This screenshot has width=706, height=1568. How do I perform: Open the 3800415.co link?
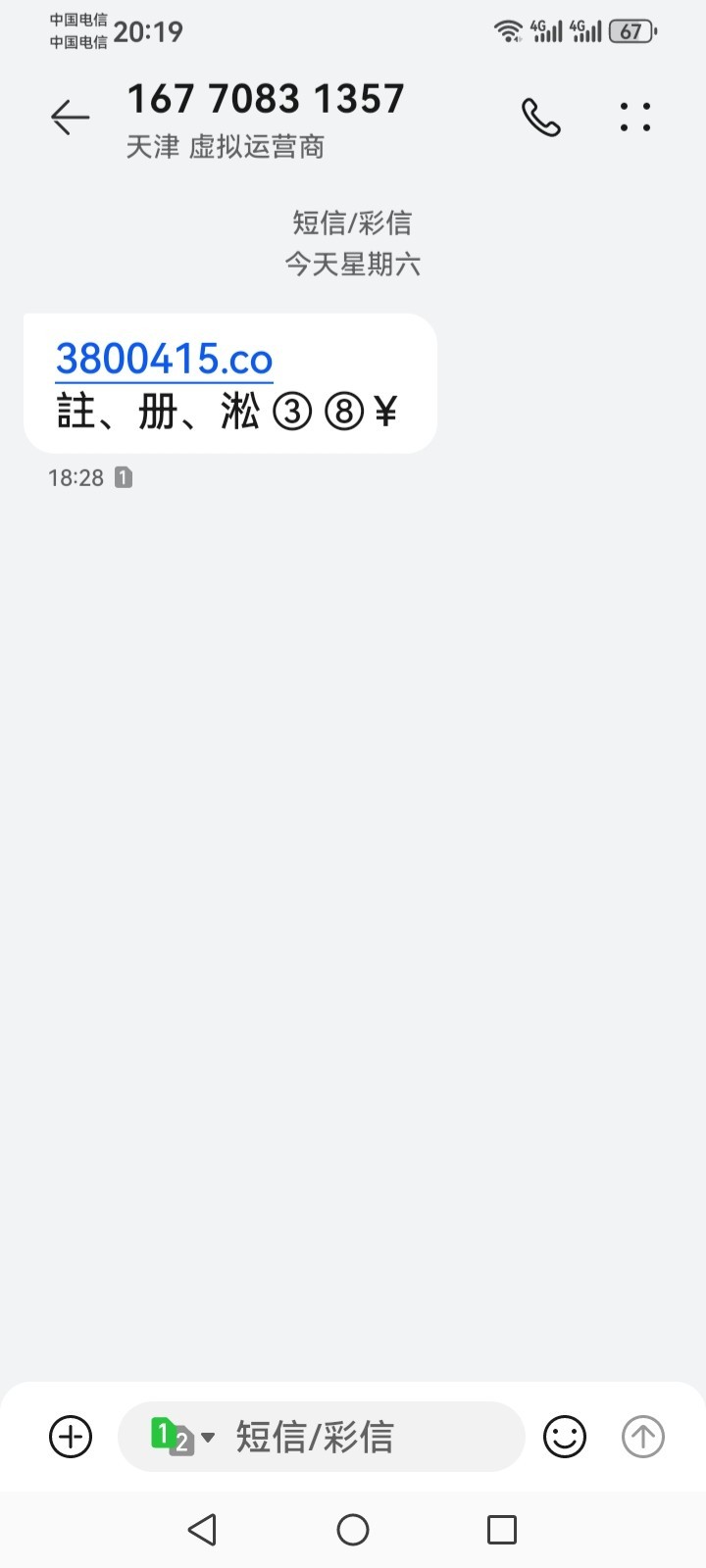[x=164, y=359]
